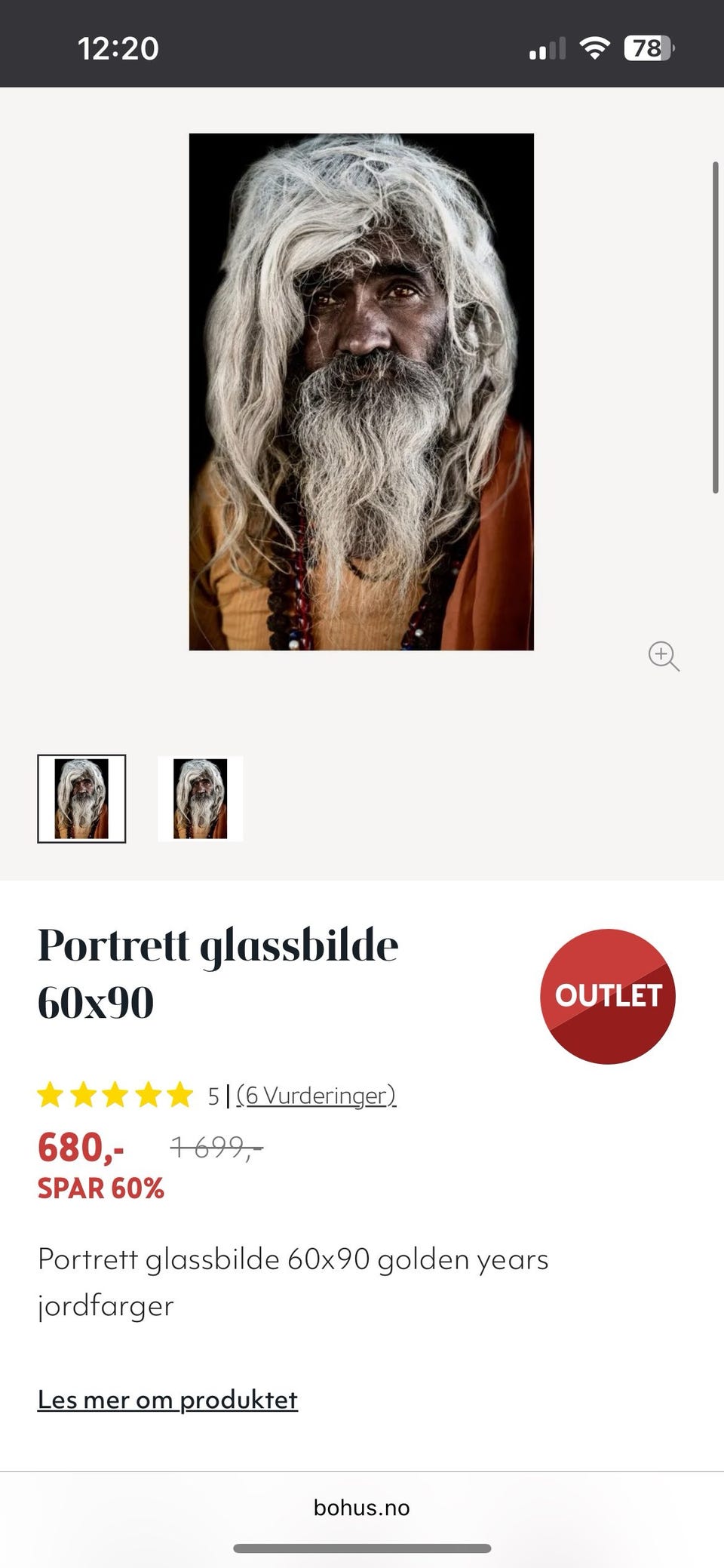Click the zoom magnifier icon on the product image

[x=662, y=656]
